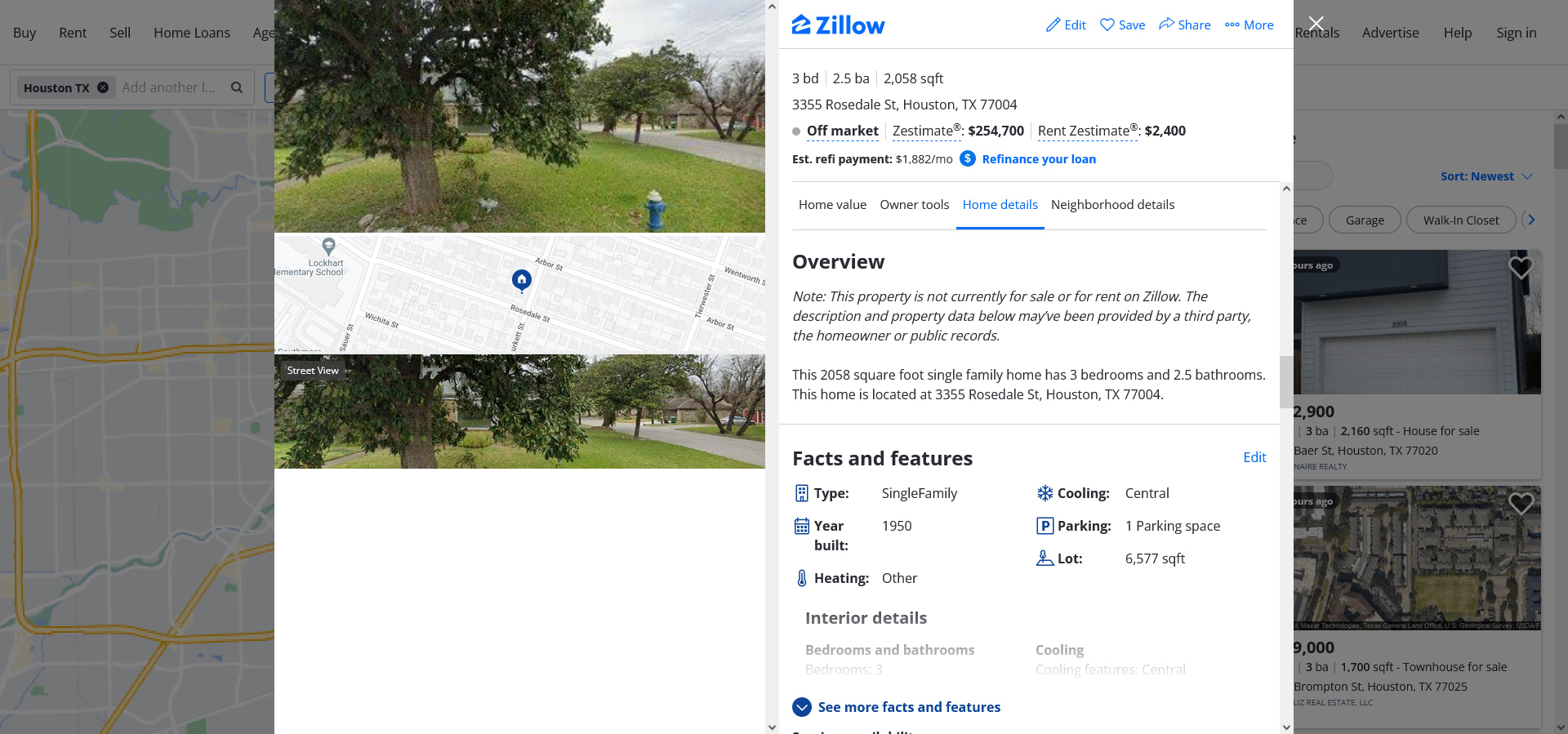Open the Home Loans menu
Image resolution: width=1568 pixels, height=734 pixels.
(192, 33)
